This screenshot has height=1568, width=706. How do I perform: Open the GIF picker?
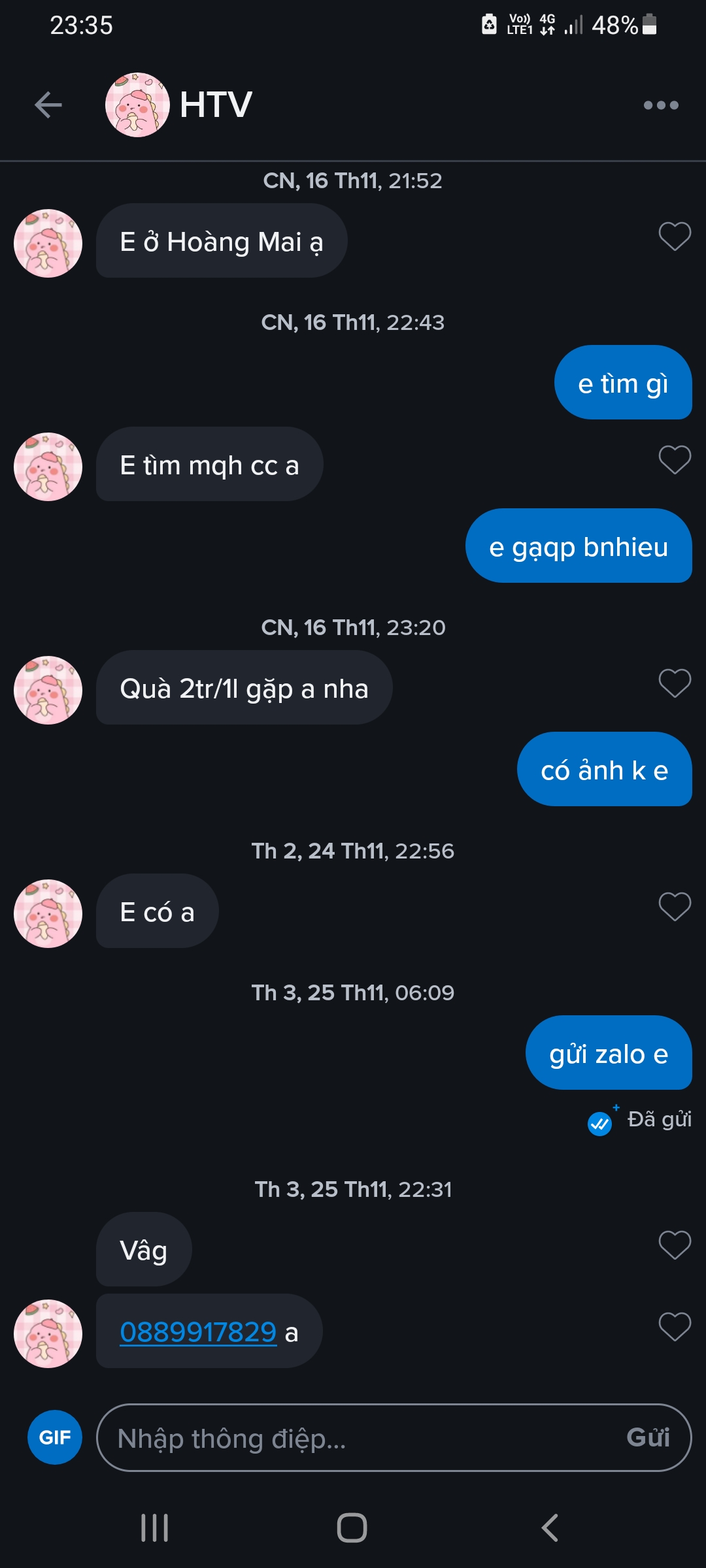[55, 1437]
